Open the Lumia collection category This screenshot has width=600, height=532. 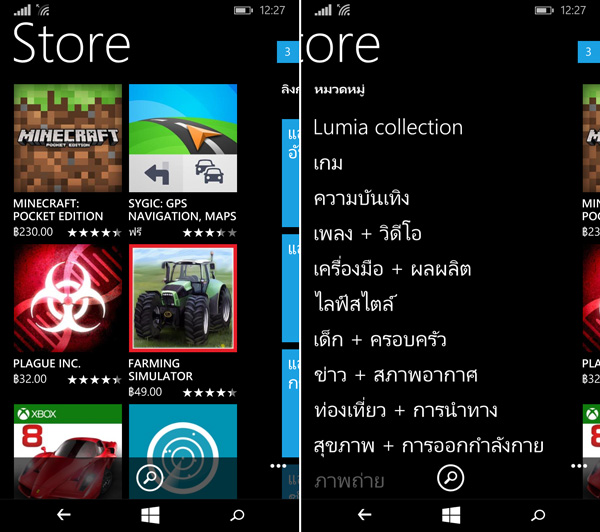[x=388, y=127]
